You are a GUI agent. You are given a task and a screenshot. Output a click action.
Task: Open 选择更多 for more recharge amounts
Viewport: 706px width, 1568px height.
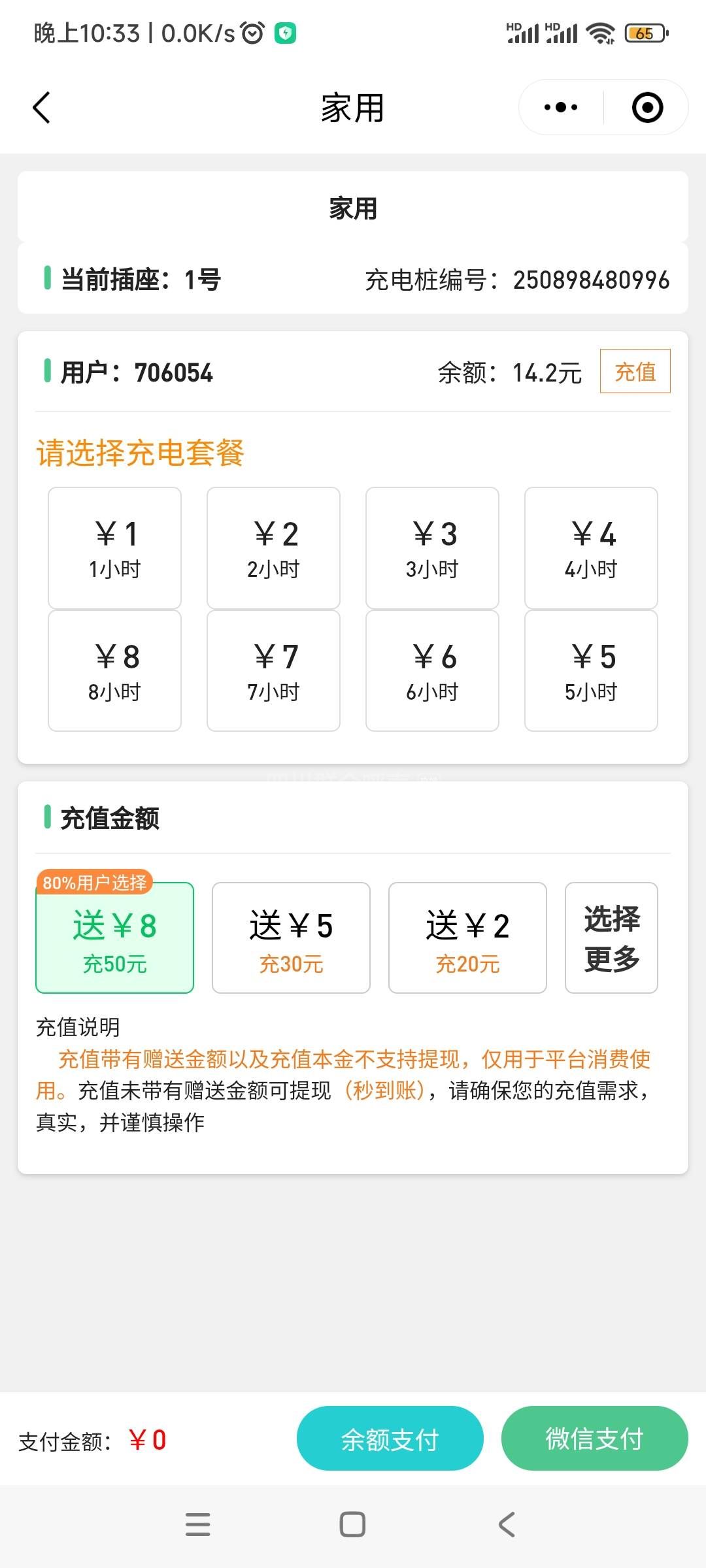pos(611,938)
